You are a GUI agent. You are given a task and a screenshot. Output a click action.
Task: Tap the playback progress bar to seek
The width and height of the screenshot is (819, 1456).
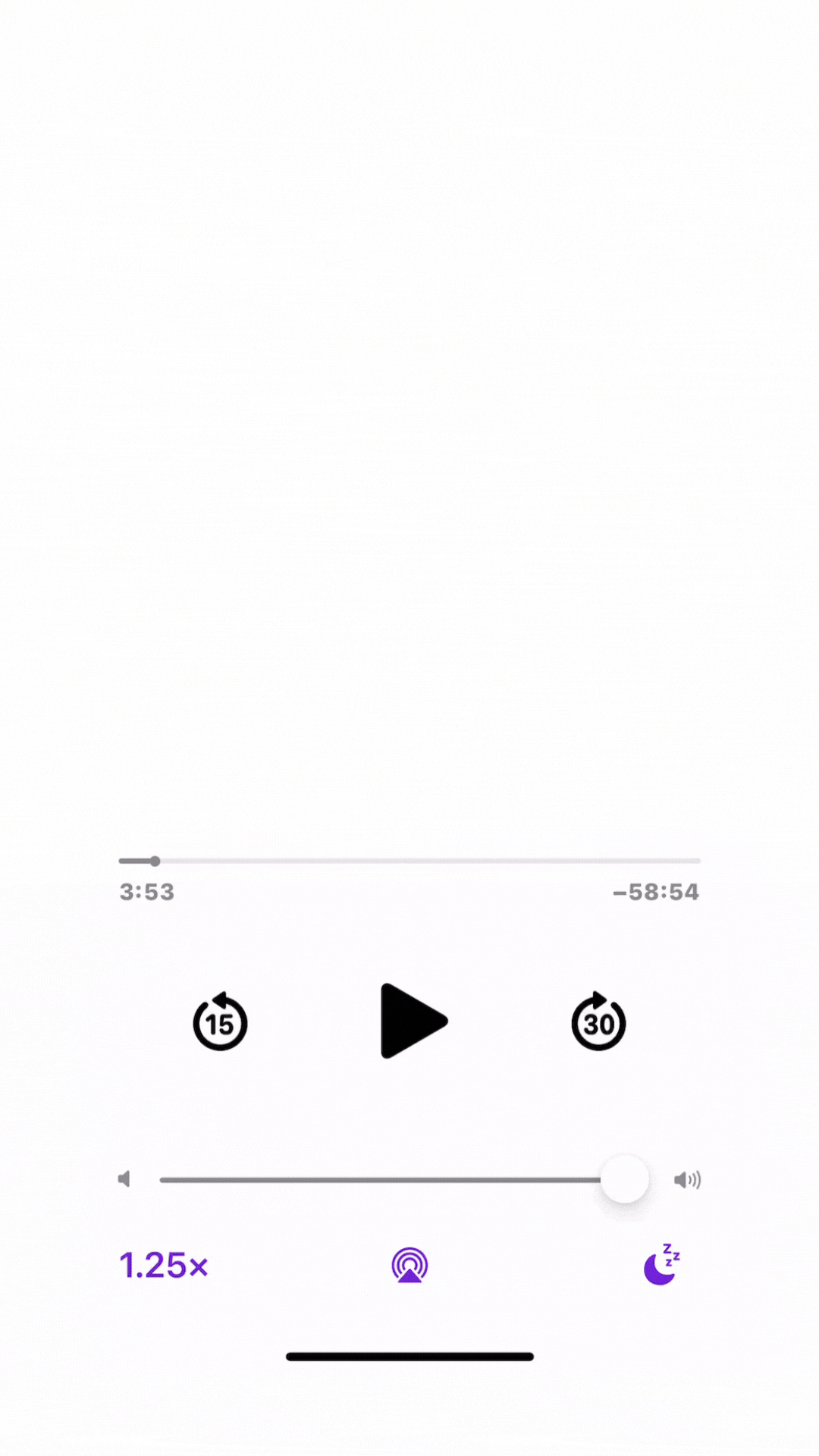coord(409,861)
